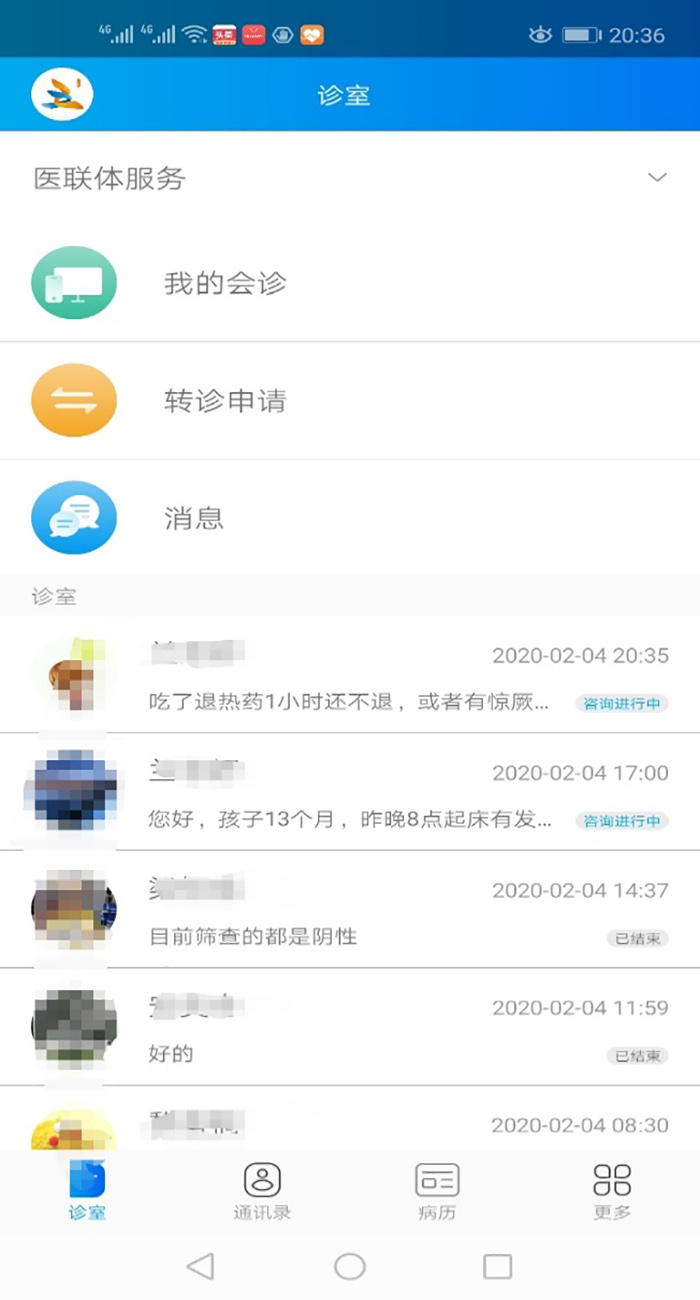This screenshot has width=700, height=1300.
Task: Open the profile avatar in the header
Action: click(x=62, y=95)
